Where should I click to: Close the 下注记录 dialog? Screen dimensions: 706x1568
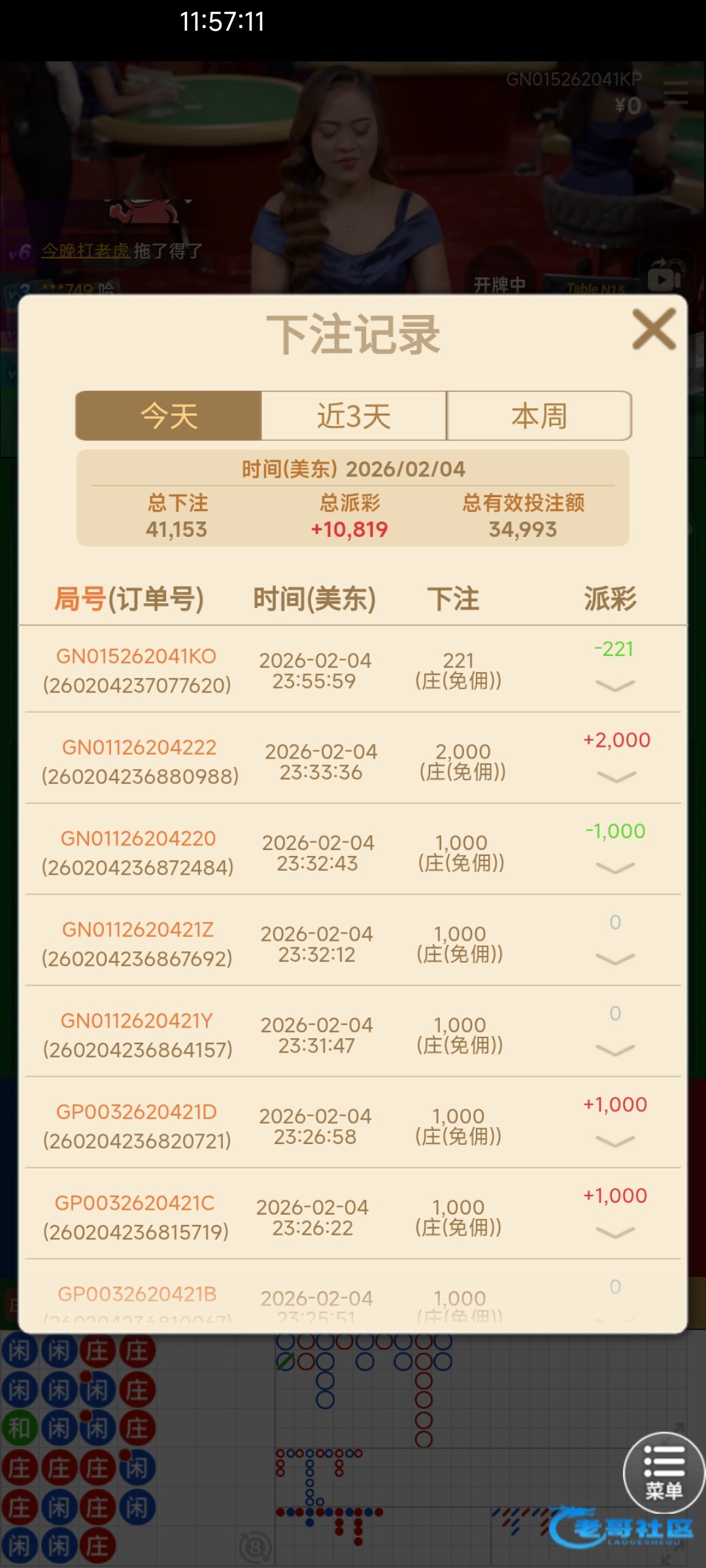tap(654, 329)
